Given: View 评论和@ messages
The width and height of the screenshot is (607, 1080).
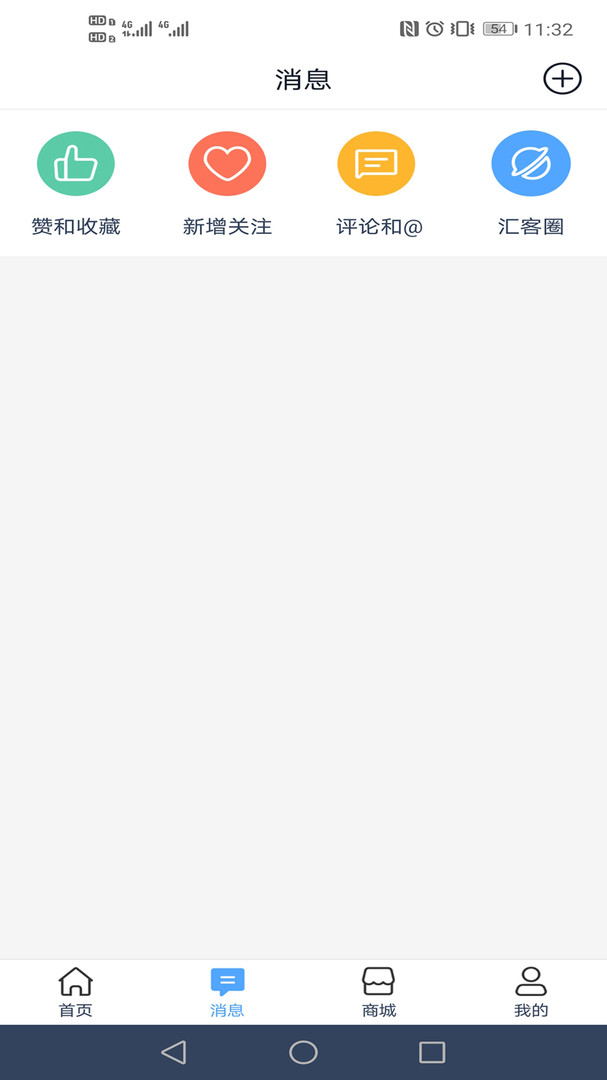Looking at the screenshot, I should [x=378, y=183].
